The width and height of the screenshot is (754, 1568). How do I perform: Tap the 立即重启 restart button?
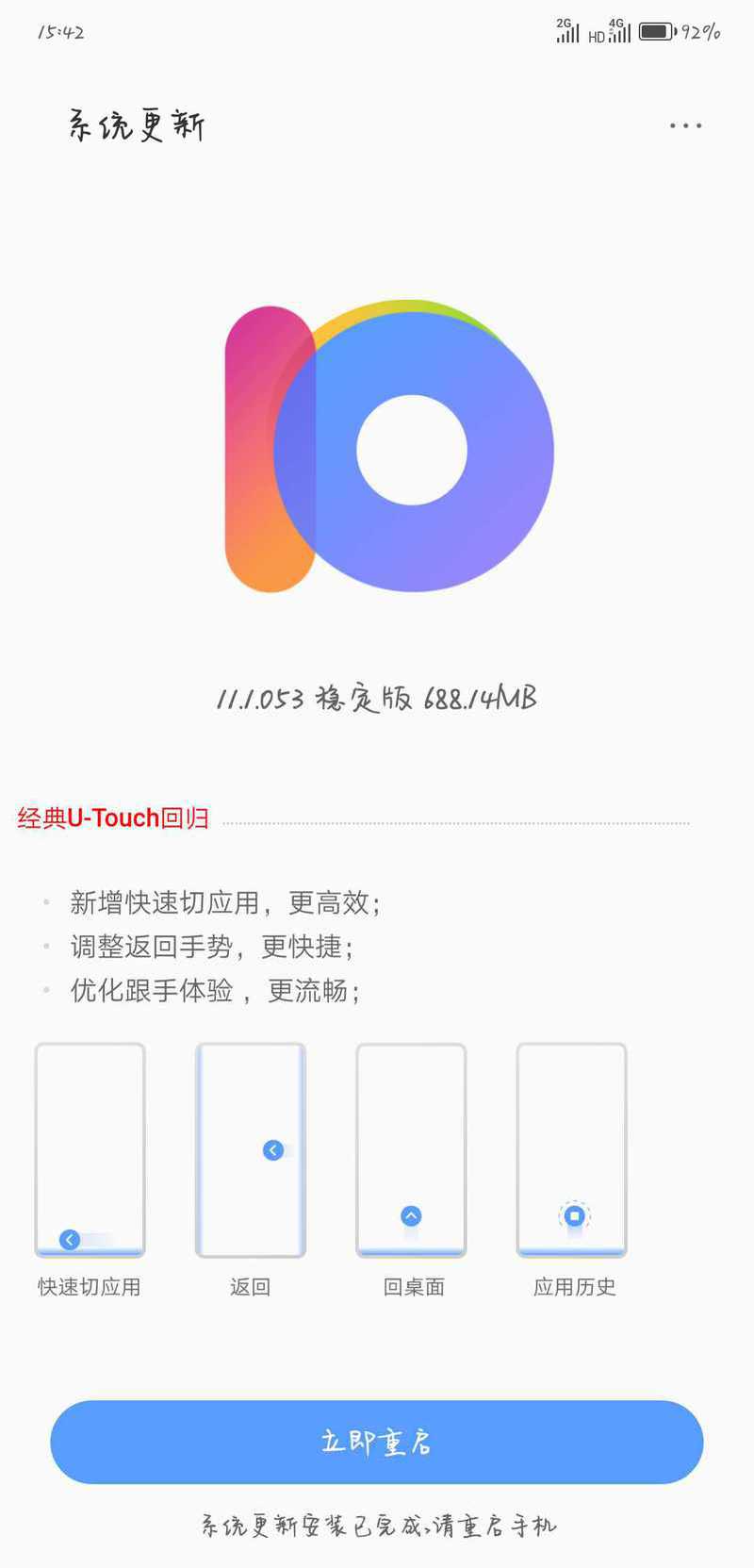point(377,1442)
